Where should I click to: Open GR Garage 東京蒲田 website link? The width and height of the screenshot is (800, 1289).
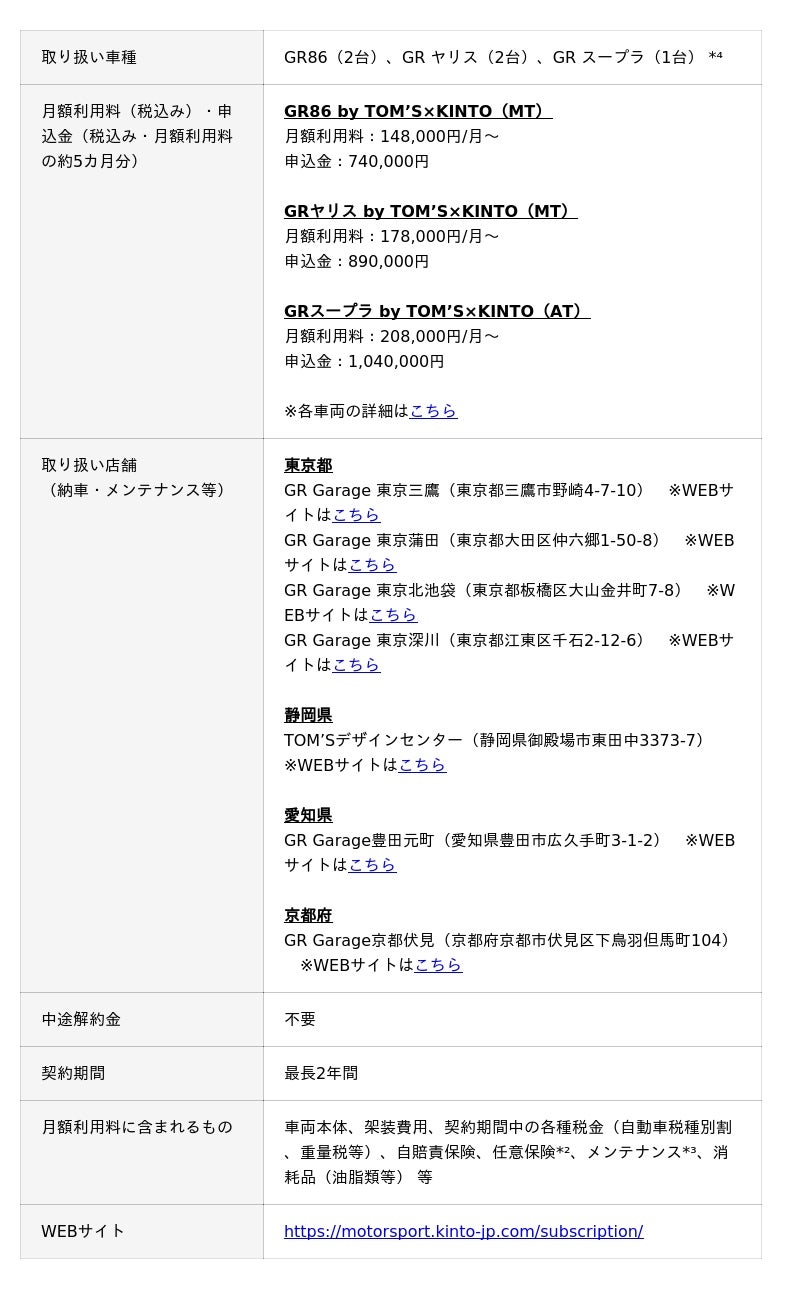click(x=372, y=565)
